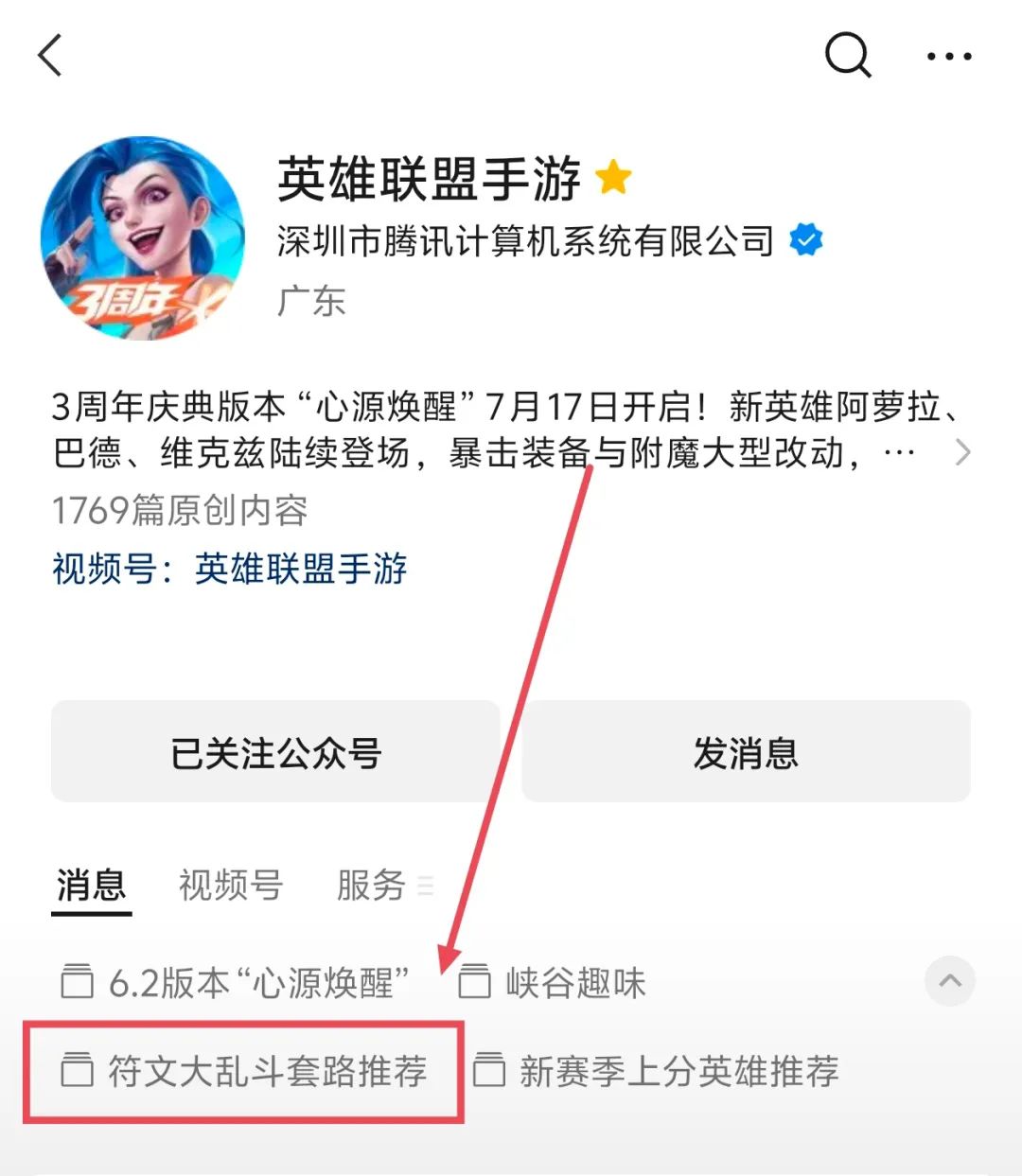Open the 峡谷趣味 collection
1022x1176 pixels.
tap(553, 983)
